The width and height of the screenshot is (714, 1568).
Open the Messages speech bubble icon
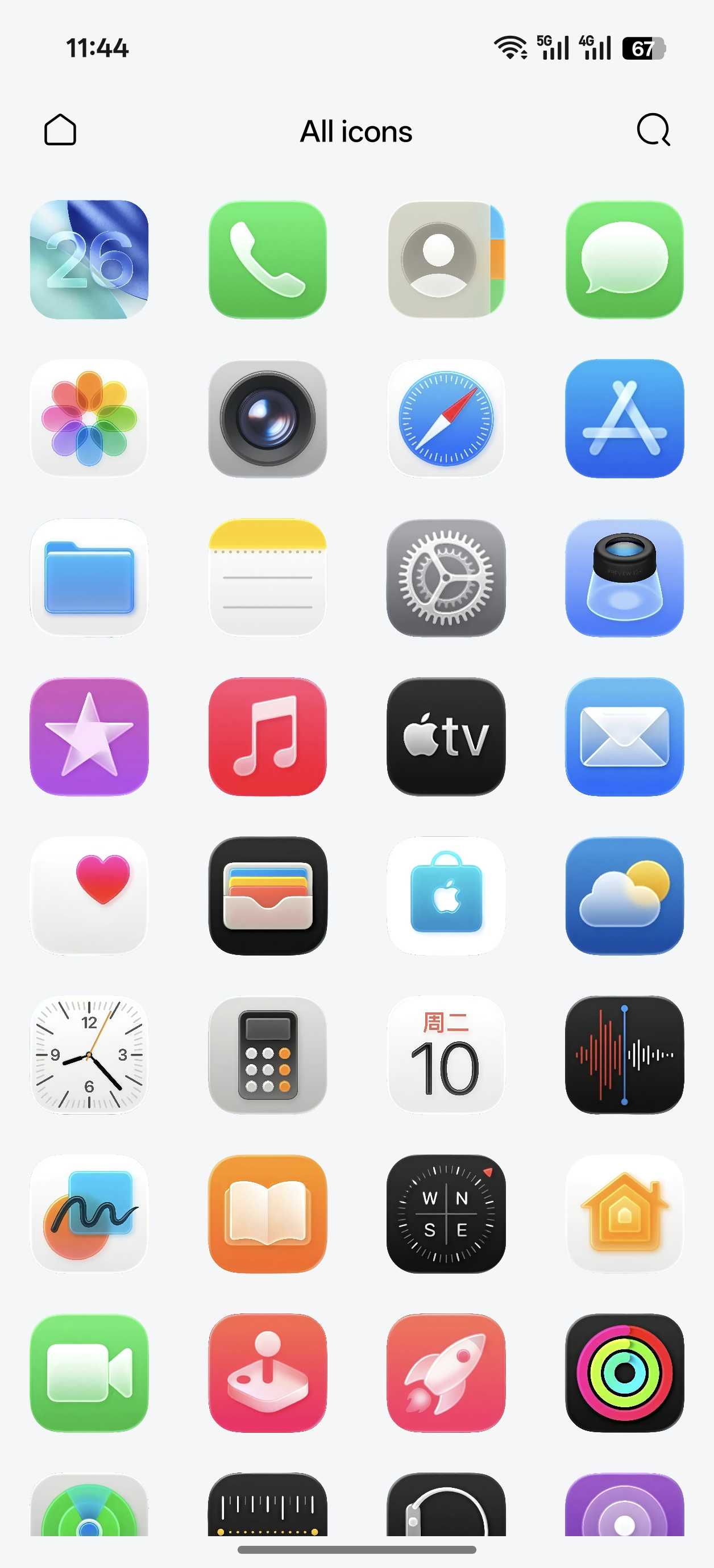[624, 260]
